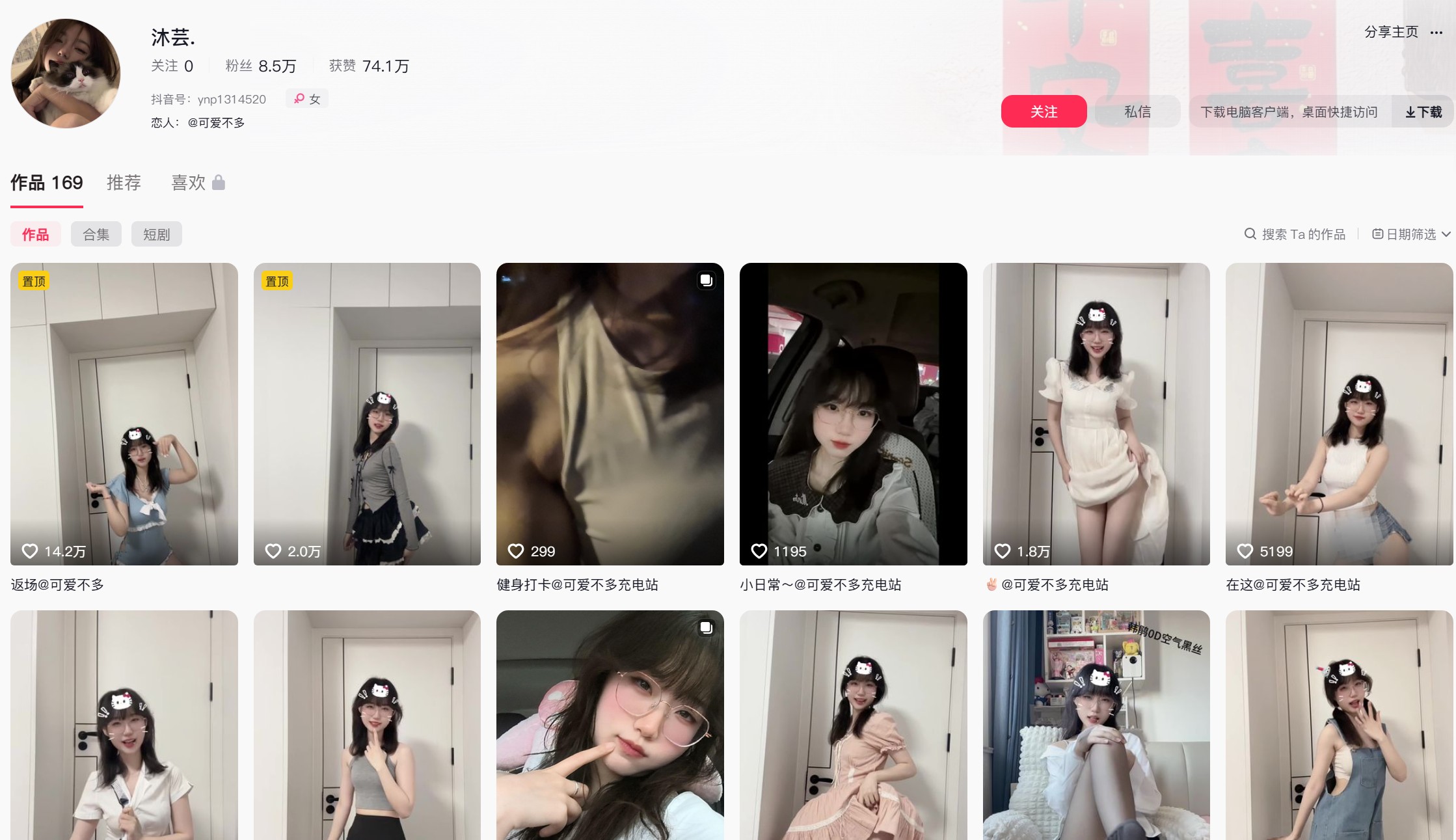Open the lover link @可爱不多
The height and width of the screenshot is (840, 1456).
click(x=216, y=123)
